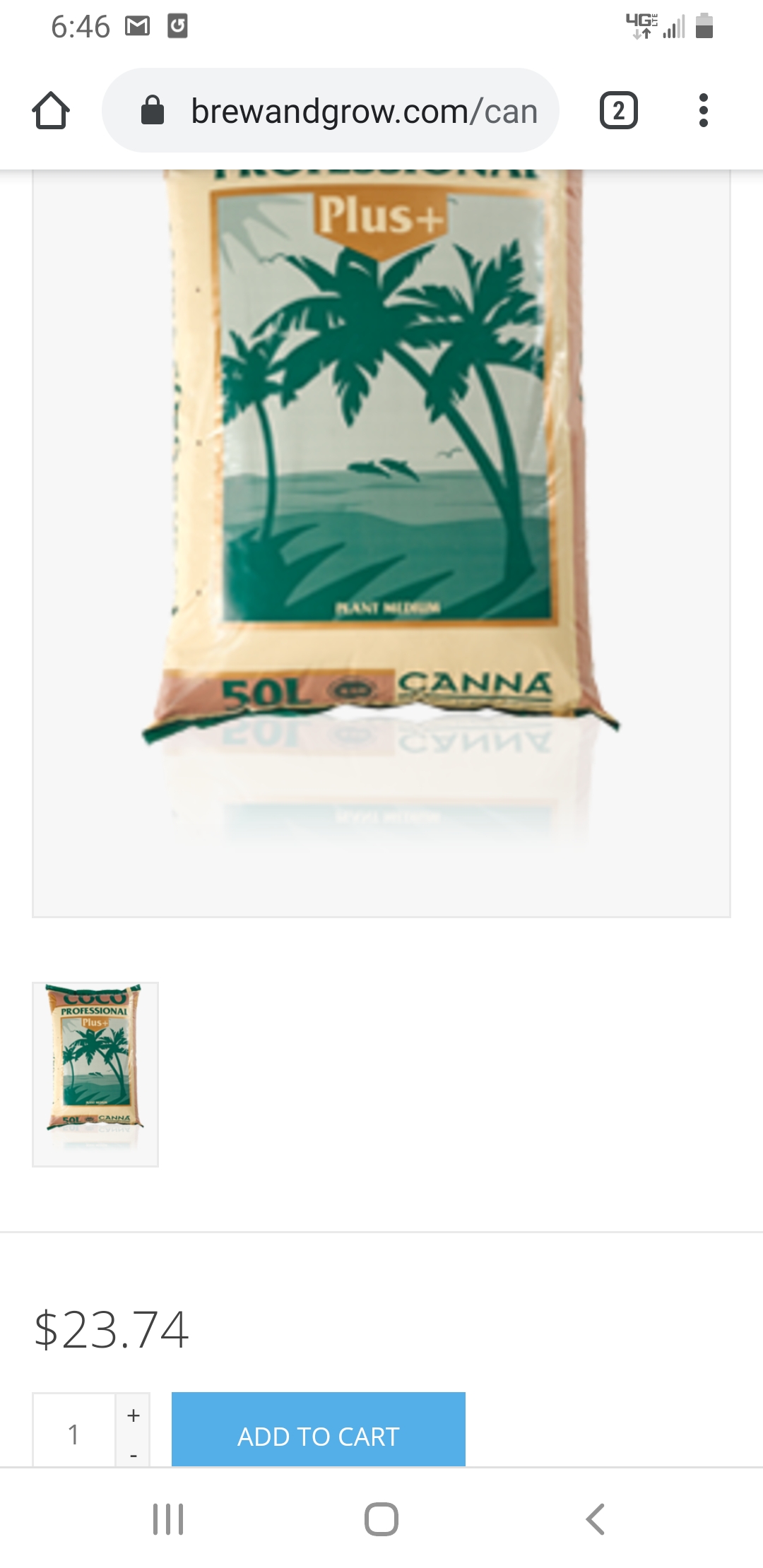Screen dimensions: 763x1568
Task: Open the browser overflow menu
Action: pyautogui.click(x=702, y=111)
